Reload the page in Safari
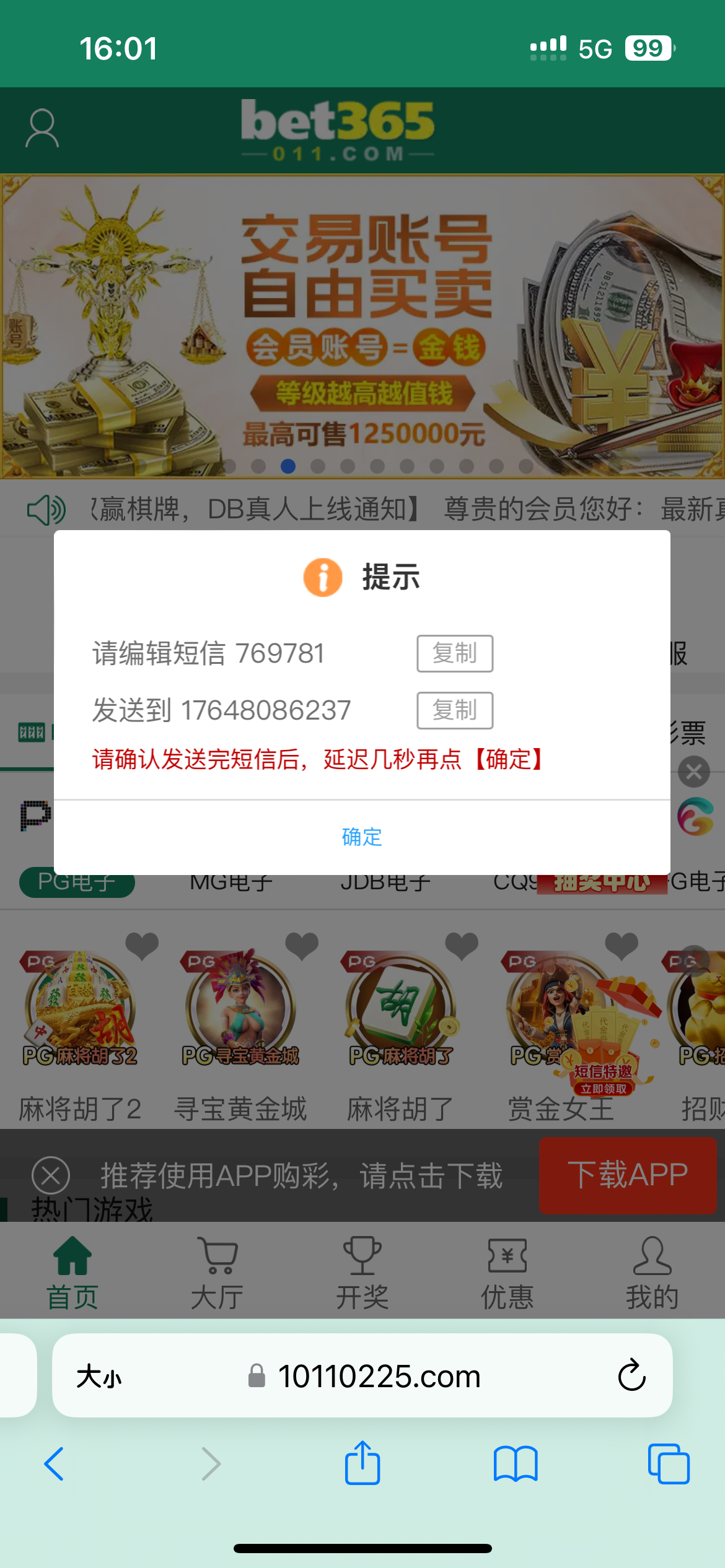 pos(631,1375)
